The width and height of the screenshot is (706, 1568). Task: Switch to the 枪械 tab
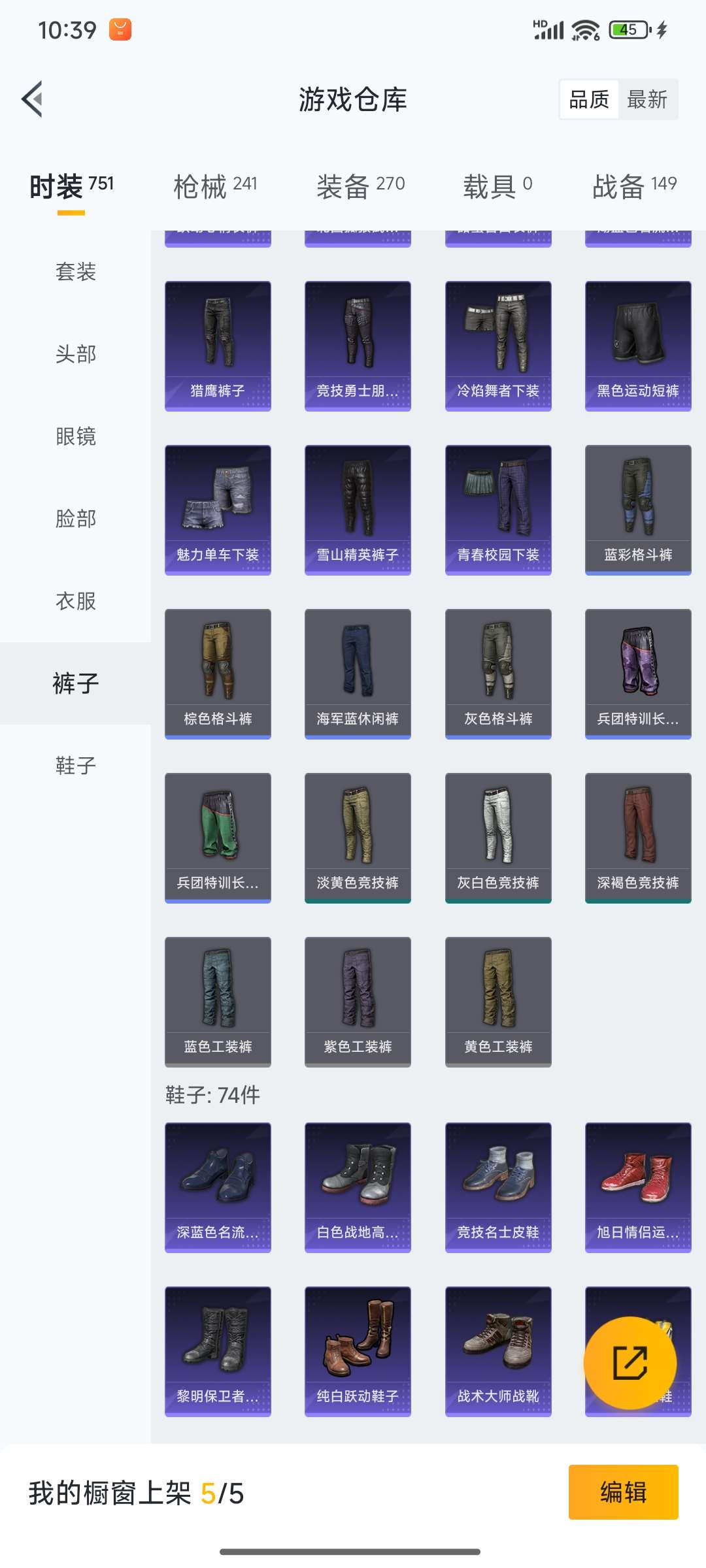[216, 184]
